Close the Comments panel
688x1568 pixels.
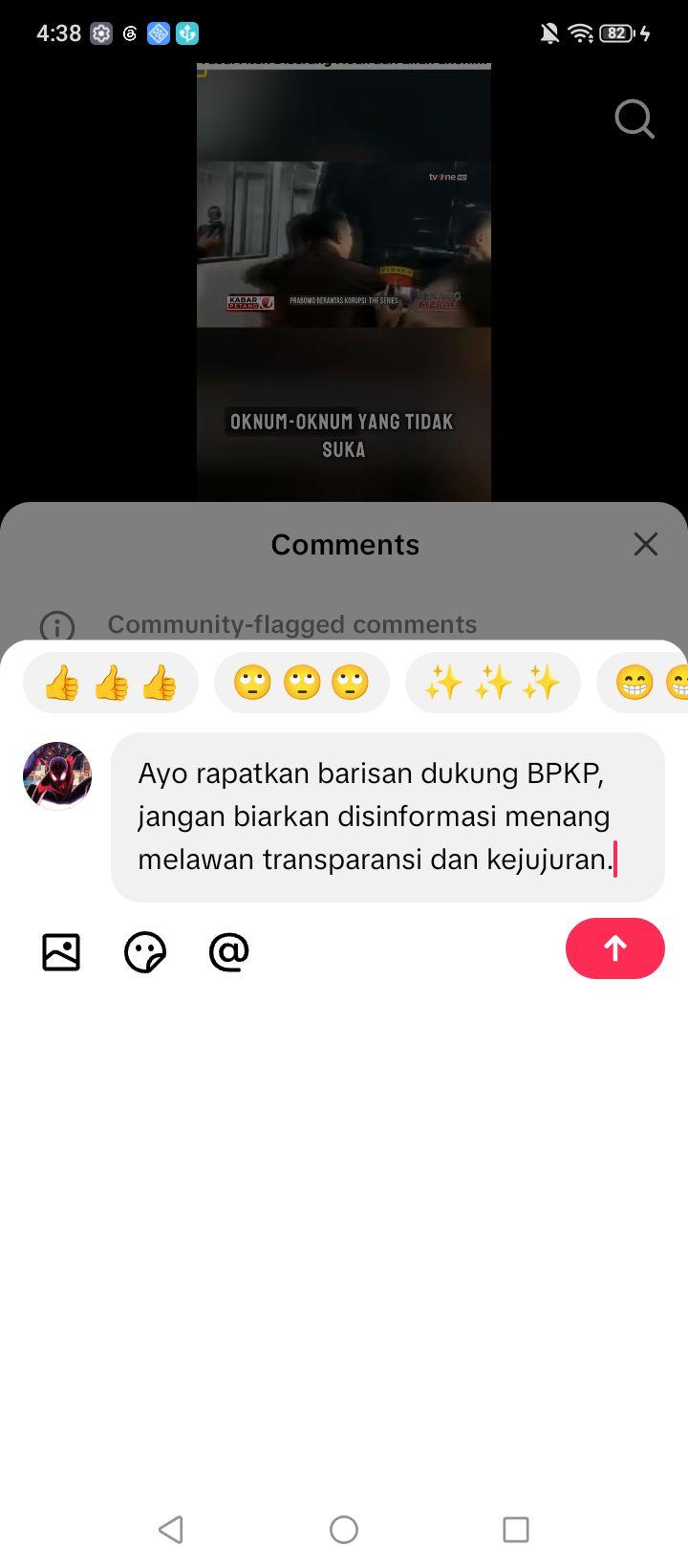click(646, 544)
